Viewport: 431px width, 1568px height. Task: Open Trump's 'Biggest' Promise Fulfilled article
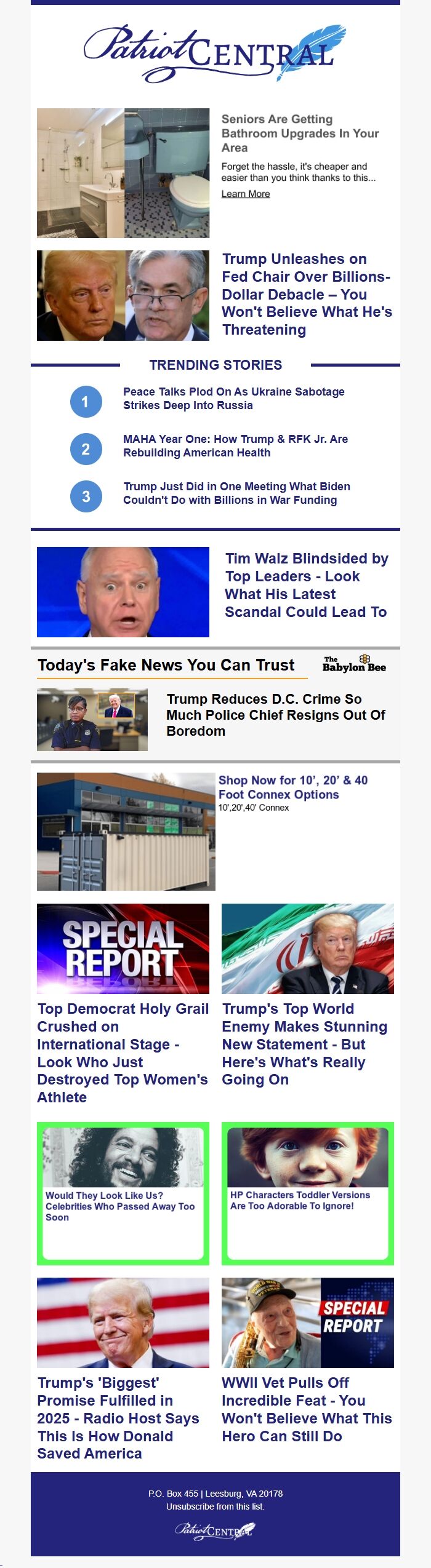[118, 1418]
